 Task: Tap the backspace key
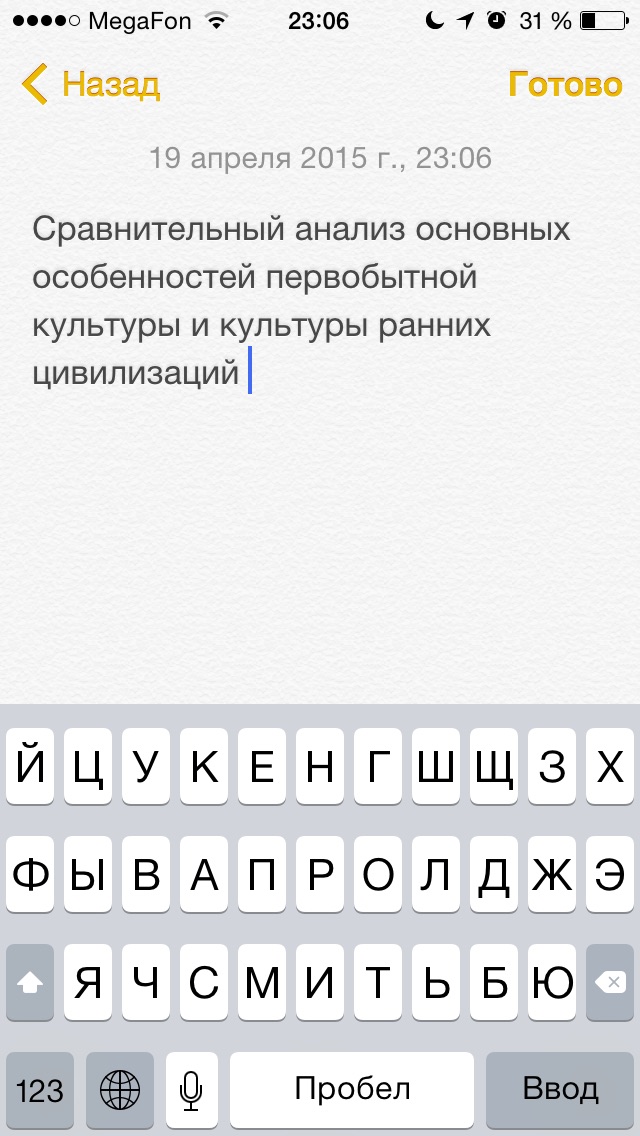click(609, 983)
